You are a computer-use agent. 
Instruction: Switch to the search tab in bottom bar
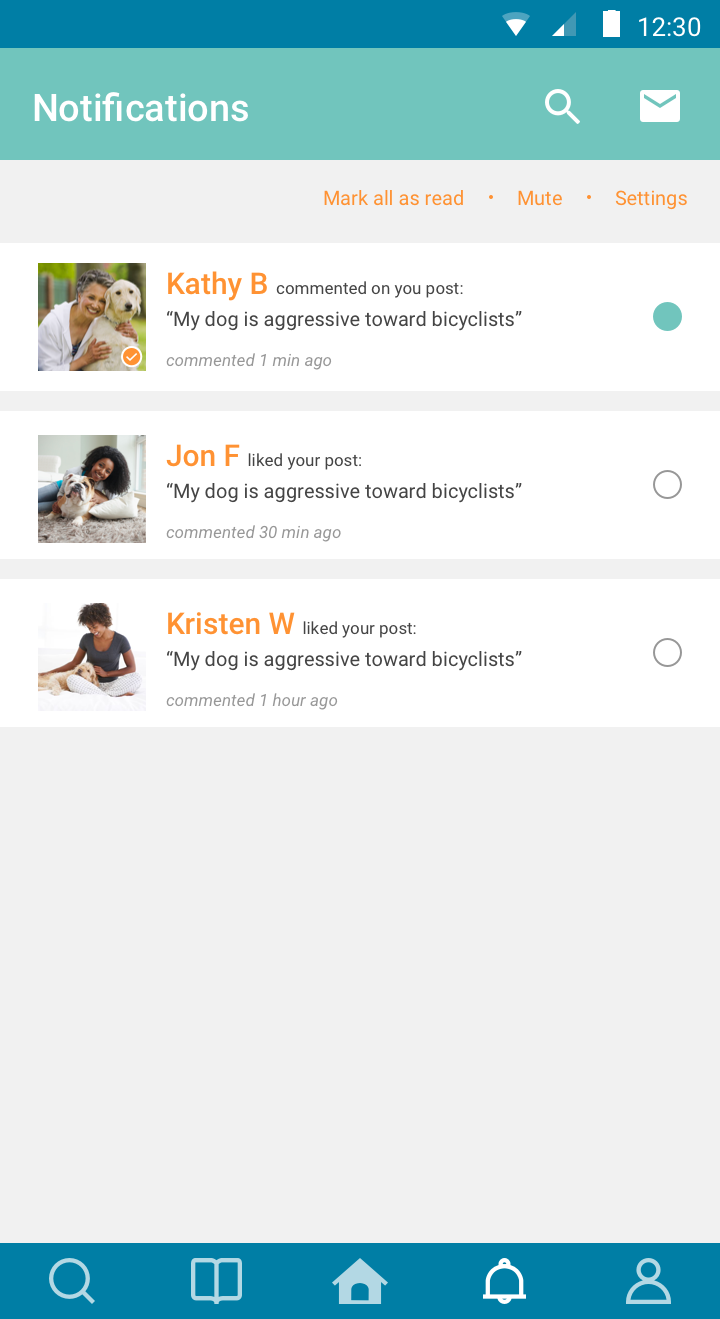(x=72, y=1281)
